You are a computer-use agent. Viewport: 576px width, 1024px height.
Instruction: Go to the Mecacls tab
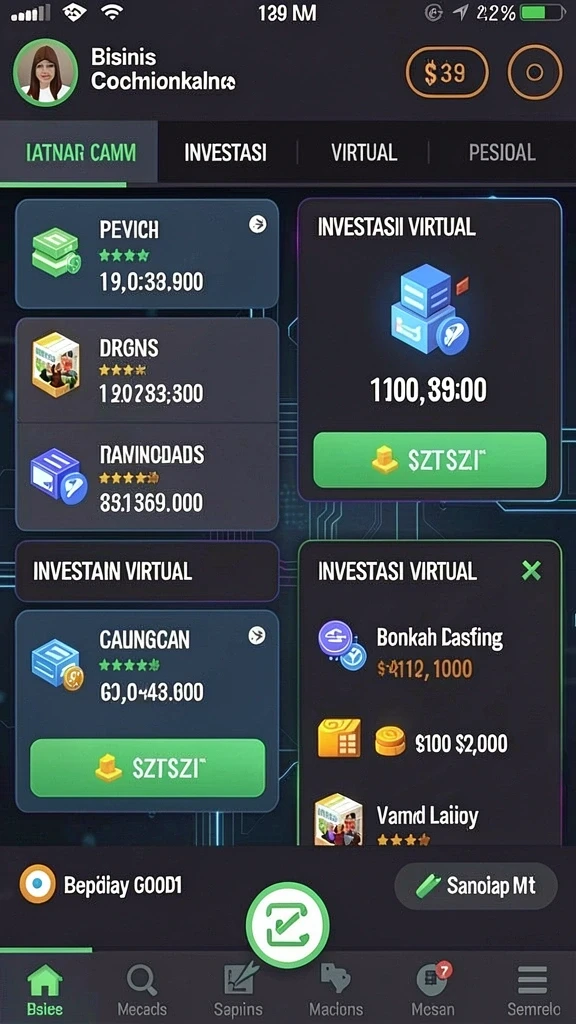click(x=142, y=990)
